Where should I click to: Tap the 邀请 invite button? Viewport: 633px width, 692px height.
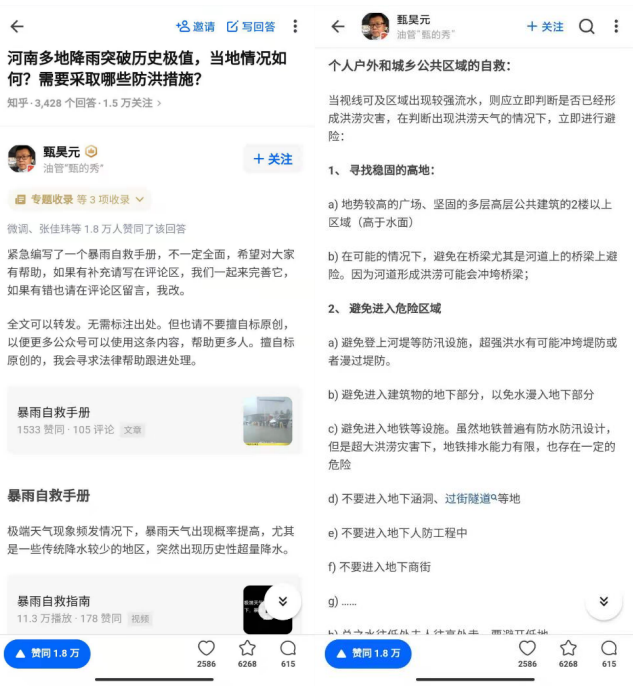click(x=196, y=26)
